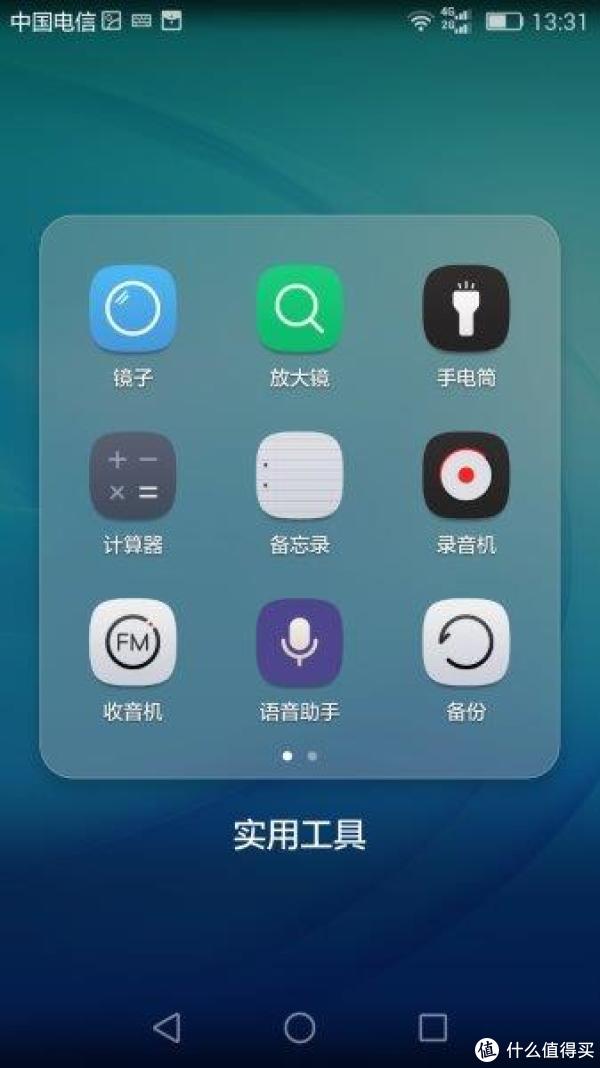Tap the 实用工具 folder name

pyautogui.click(x=300, y=834)
